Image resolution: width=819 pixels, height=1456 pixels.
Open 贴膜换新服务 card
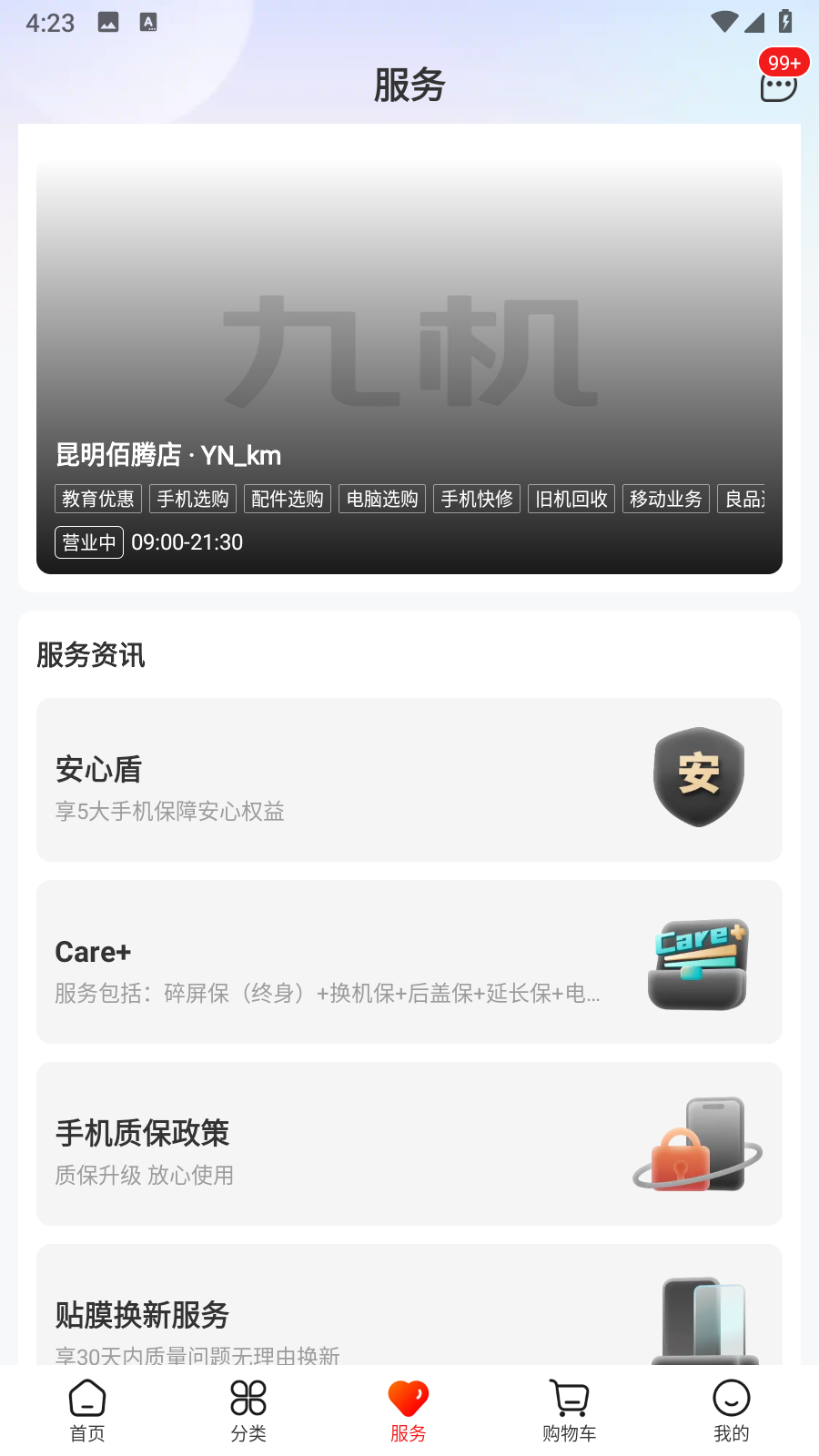coord(409,1310)
